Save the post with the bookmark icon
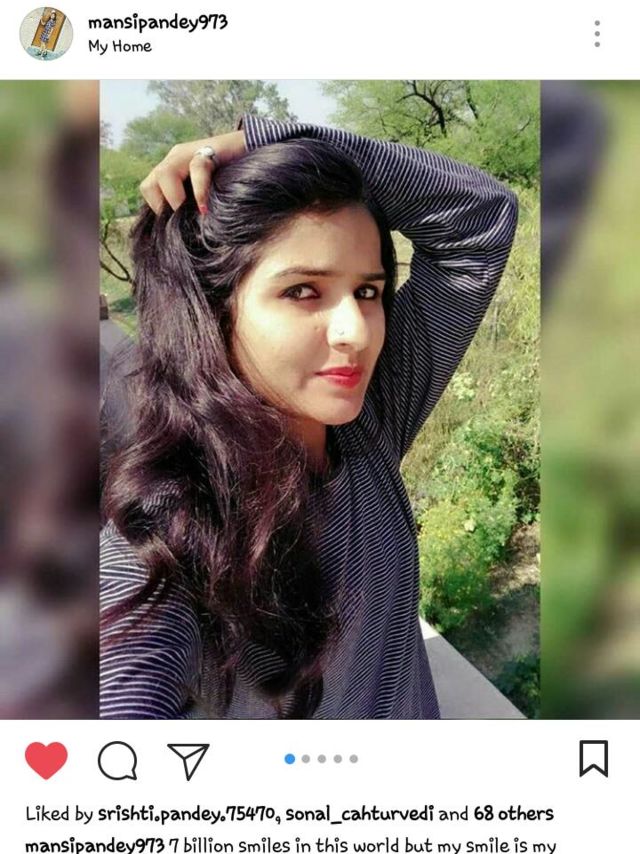This screenshot has height=854, width=640. [x=593, y=759]
